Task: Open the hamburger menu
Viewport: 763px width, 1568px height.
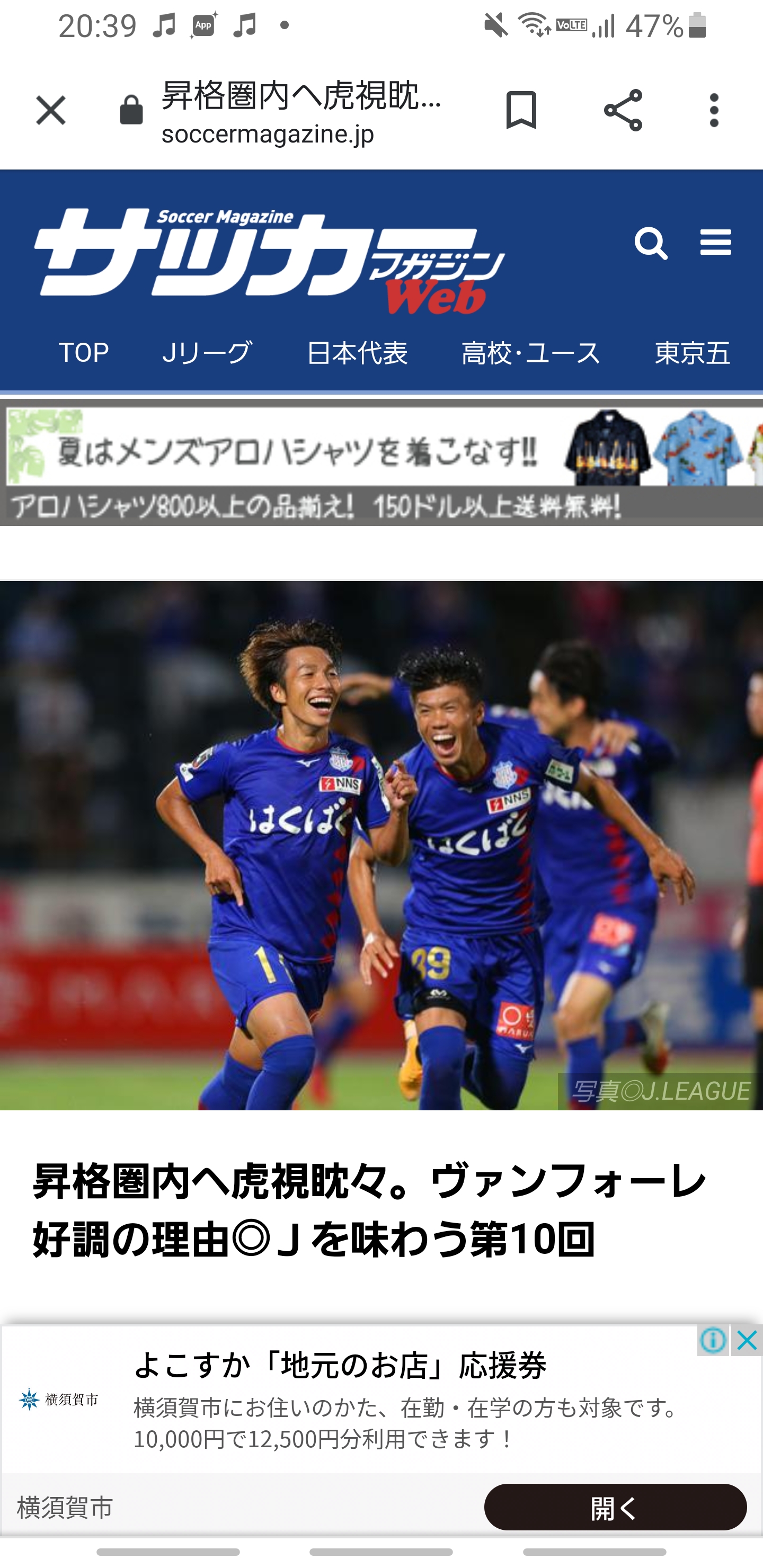Action: 715,243
